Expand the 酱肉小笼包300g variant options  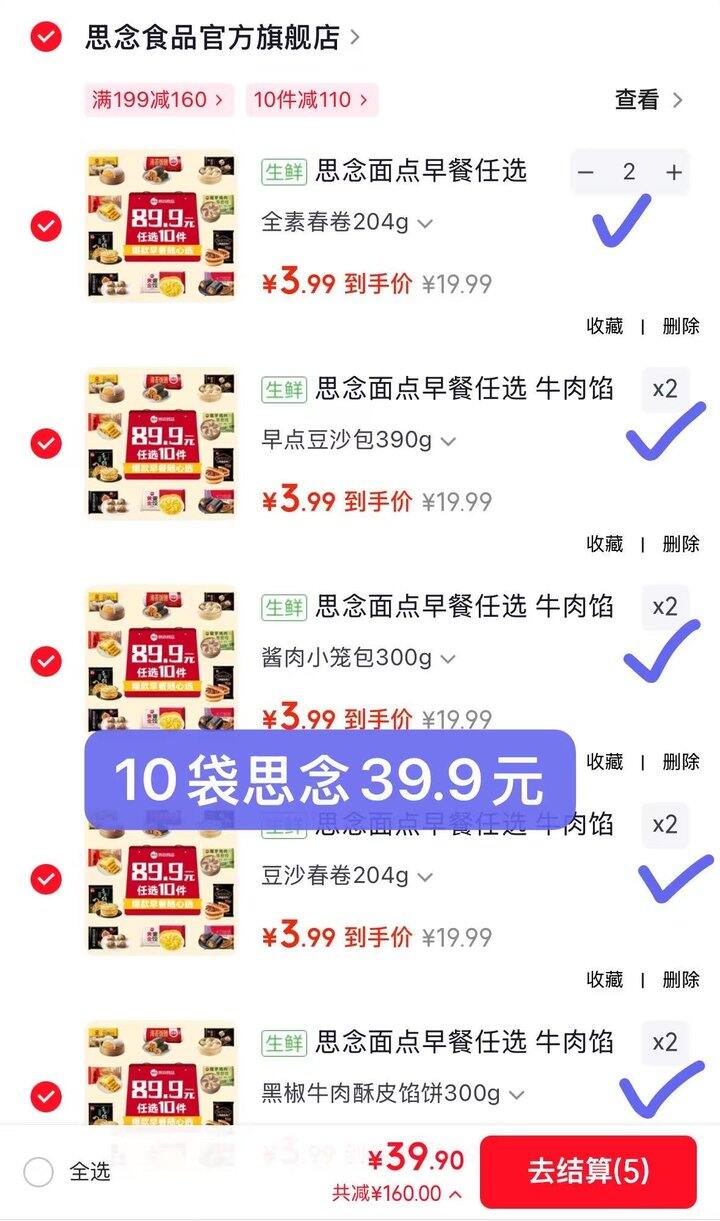446,659
